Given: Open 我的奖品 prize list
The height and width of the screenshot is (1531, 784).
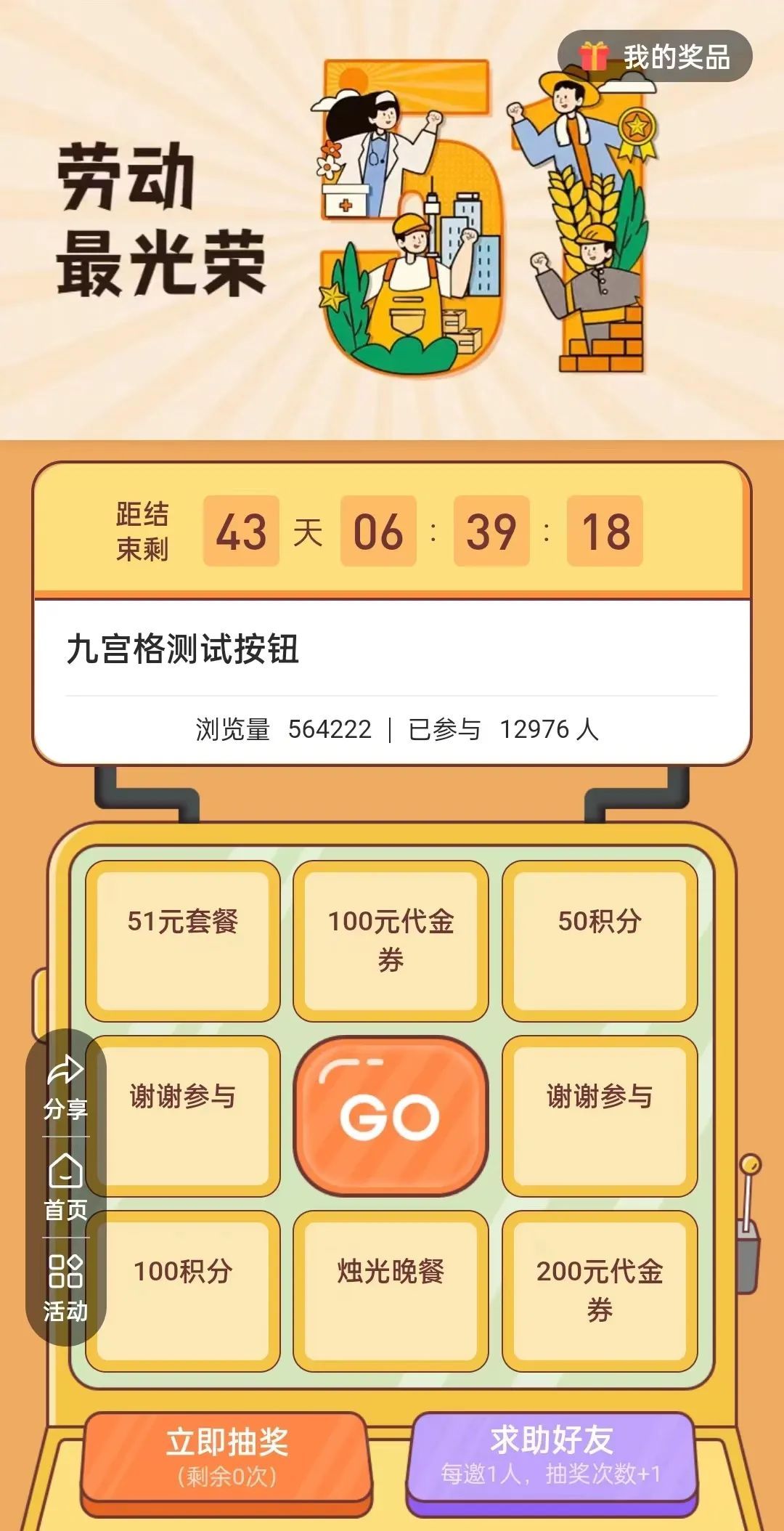Looking at the screenshot, I should tap(655, 57).
